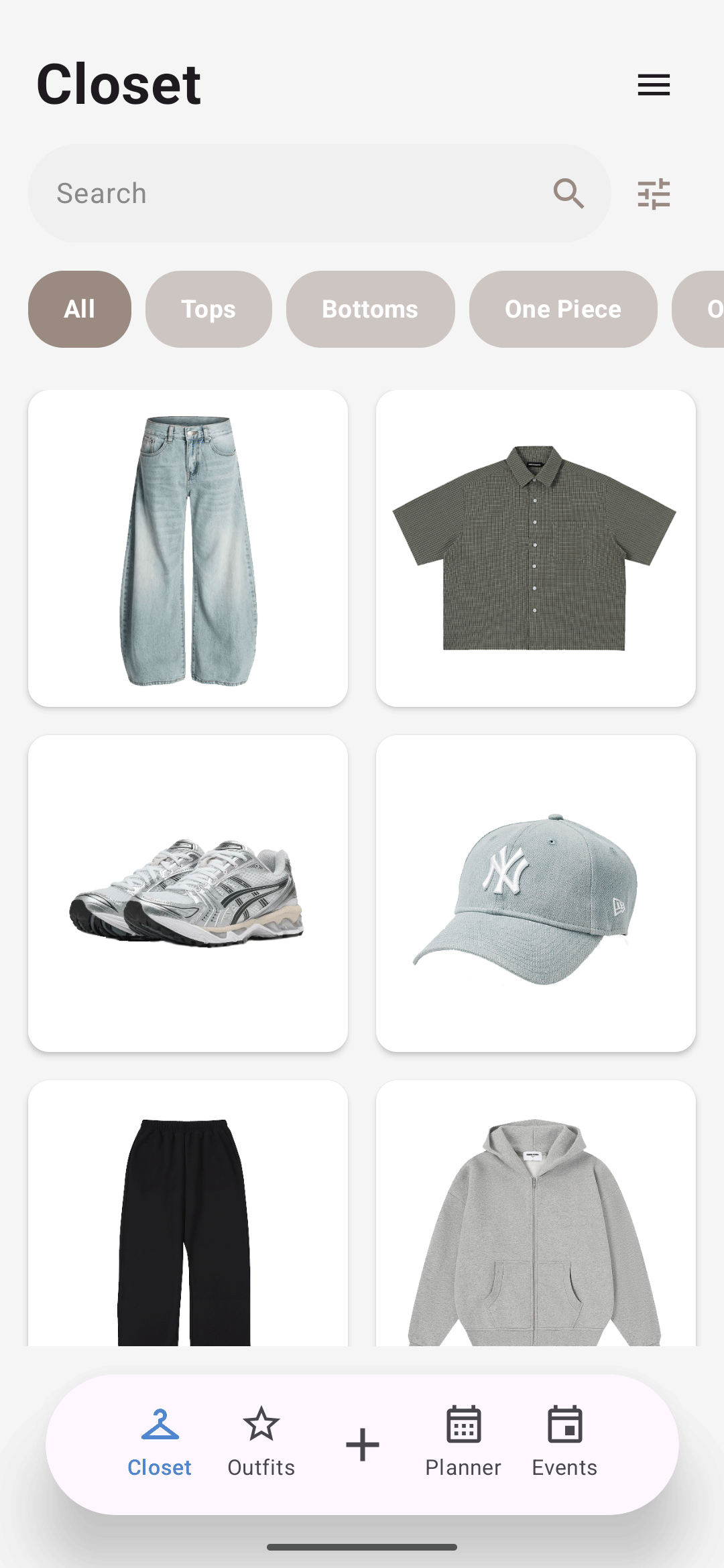This screenshot has height=1568, width=724.
Task: Filter closet by Bottoms
Action: click(x=370, y=309)
